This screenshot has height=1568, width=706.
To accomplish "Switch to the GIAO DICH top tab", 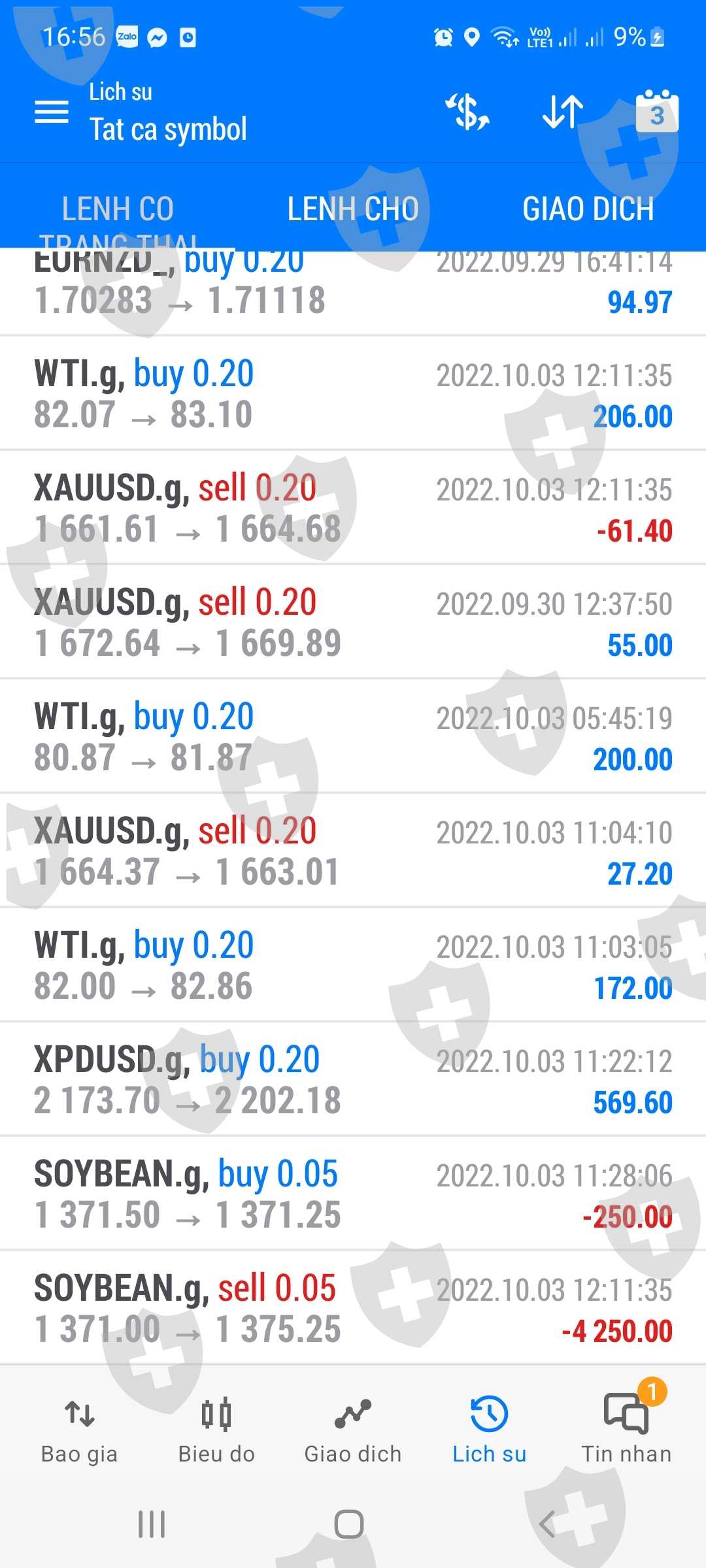I will click(x=588, y=209).
